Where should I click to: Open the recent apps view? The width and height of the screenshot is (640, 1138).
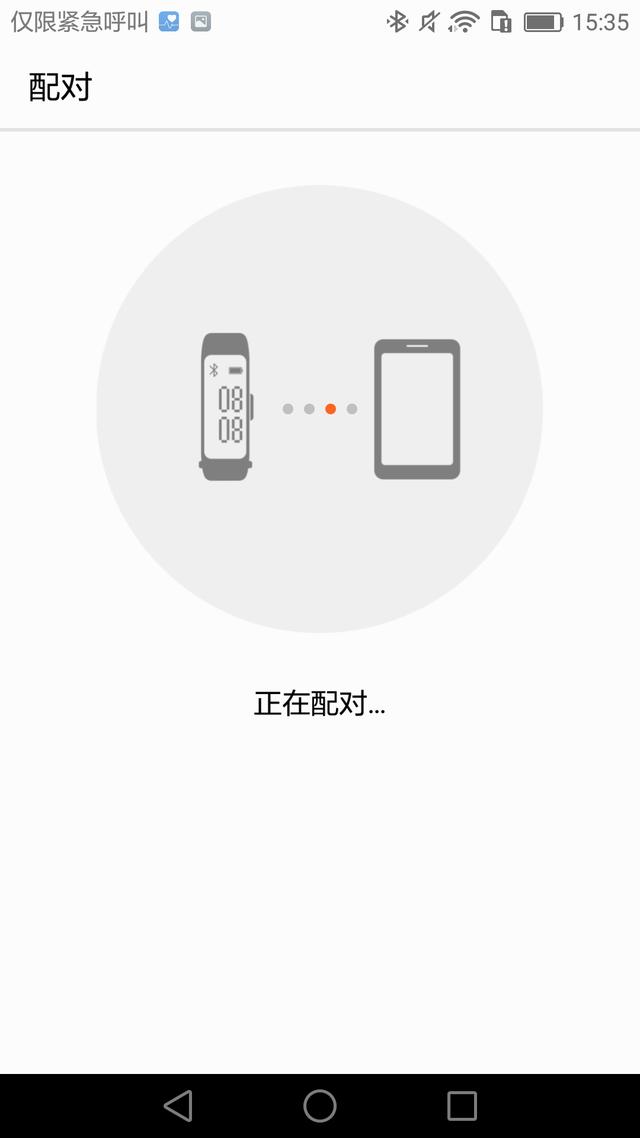(x=461, y=1105)
